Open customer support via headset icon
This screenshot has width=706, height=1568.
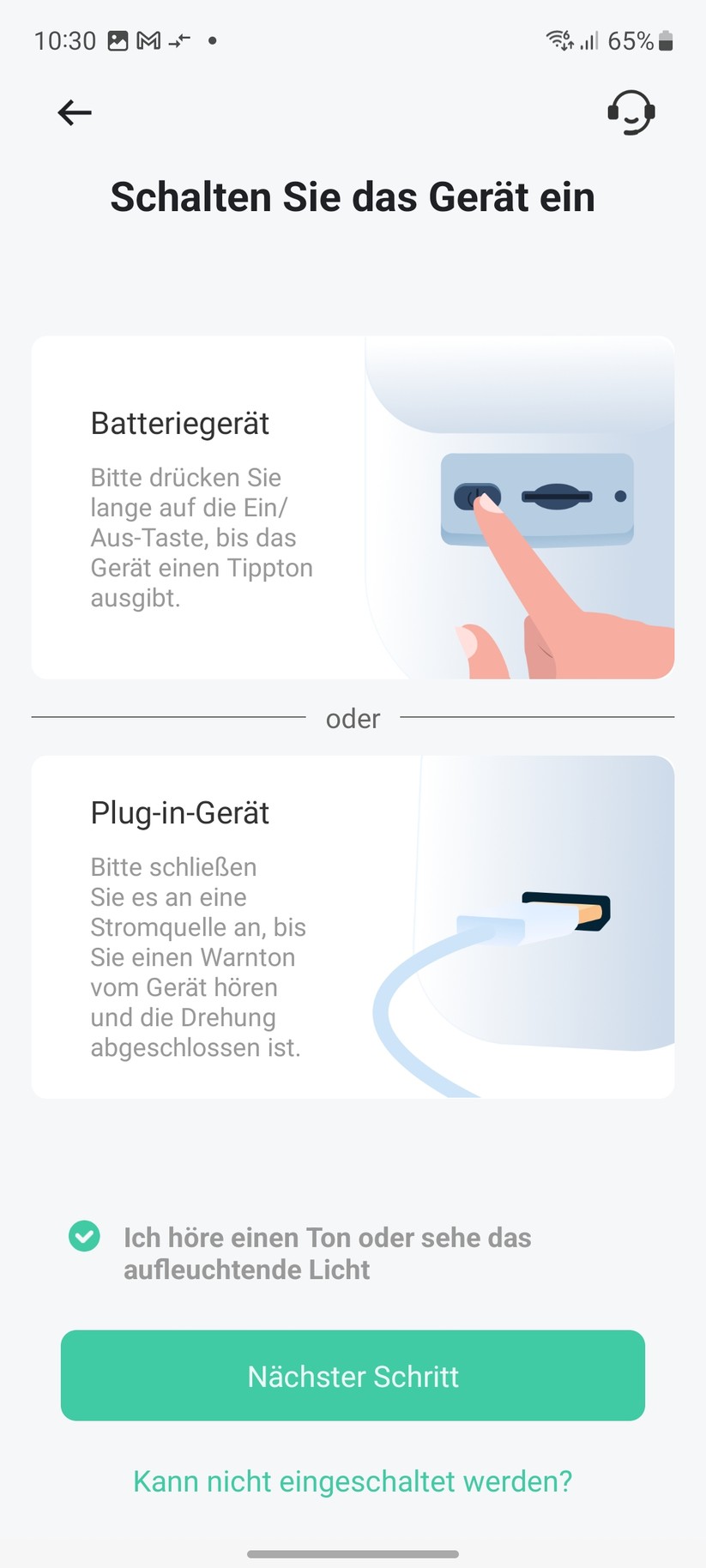(x=631, y=112)
